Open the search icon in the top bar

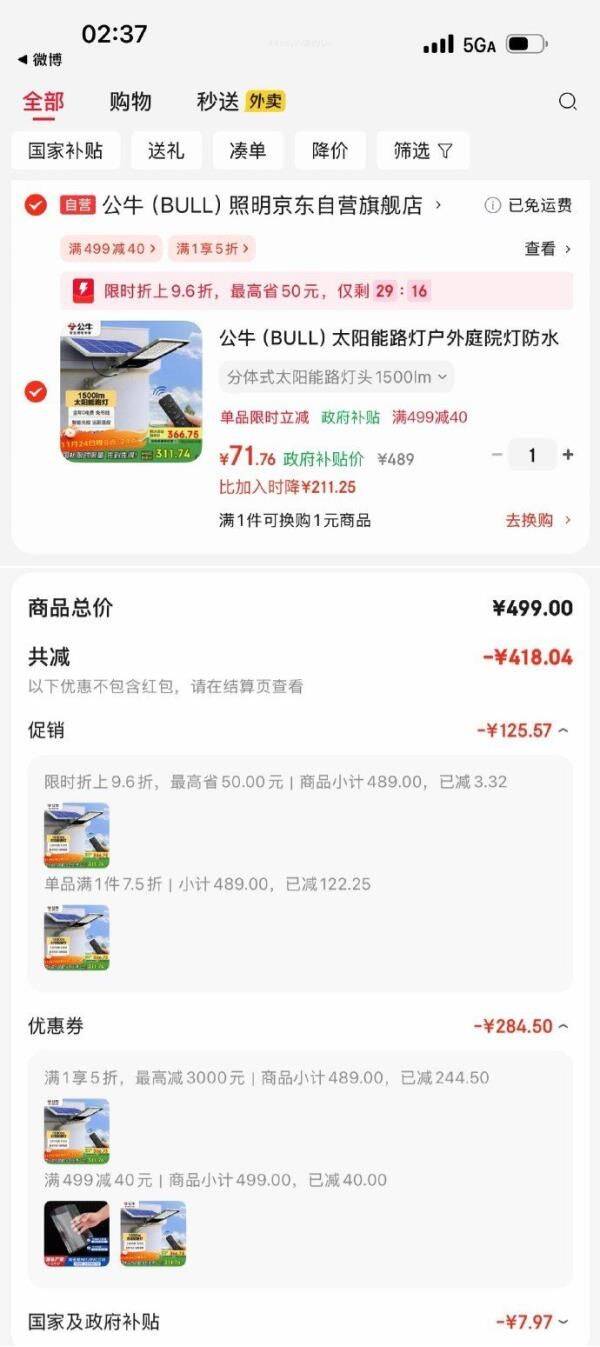point(567,101)
